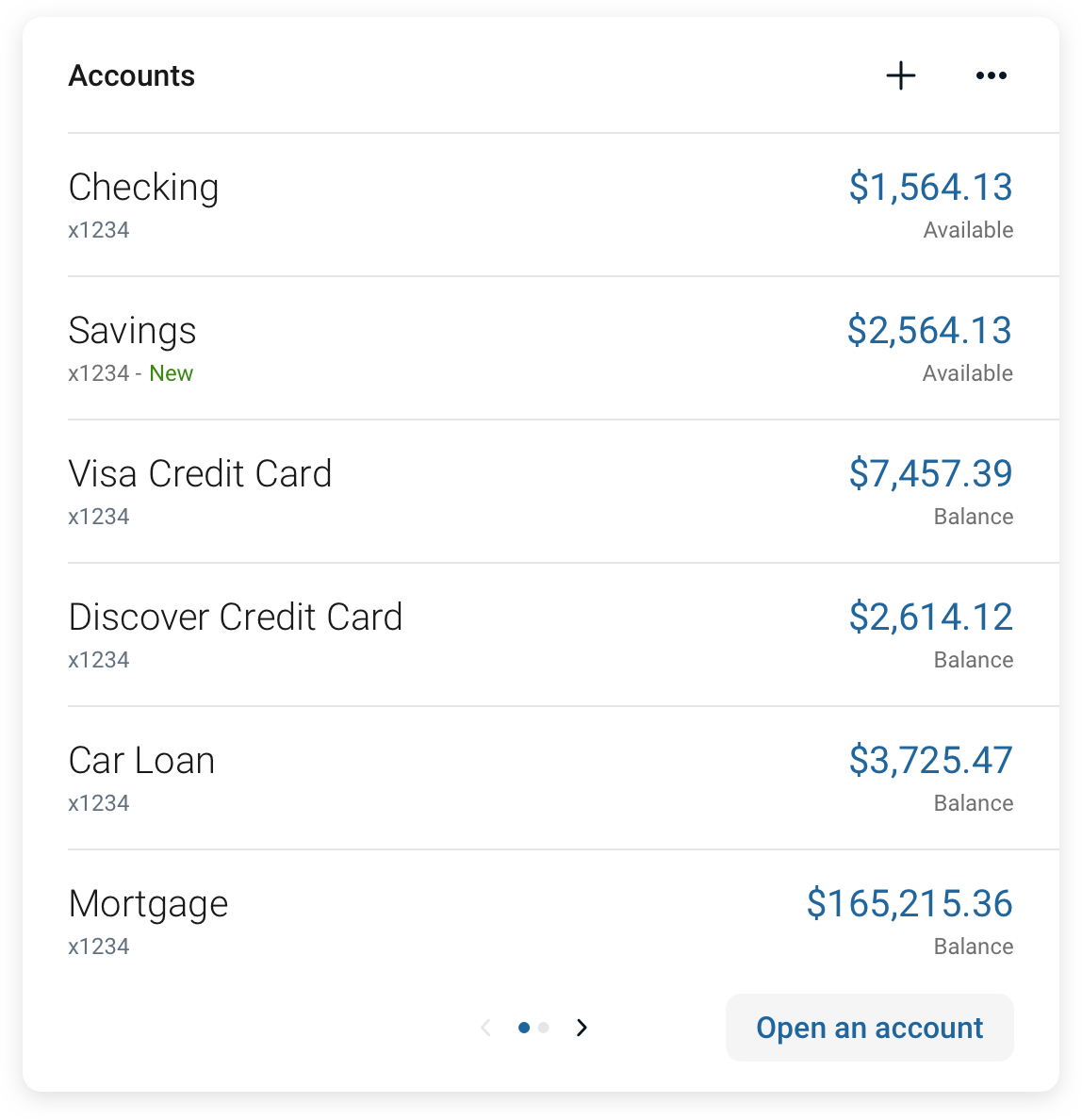The height and width of the screenshot is (1120, 1082).
Task: Open the Car Loan account
Action: click(540, 778)
